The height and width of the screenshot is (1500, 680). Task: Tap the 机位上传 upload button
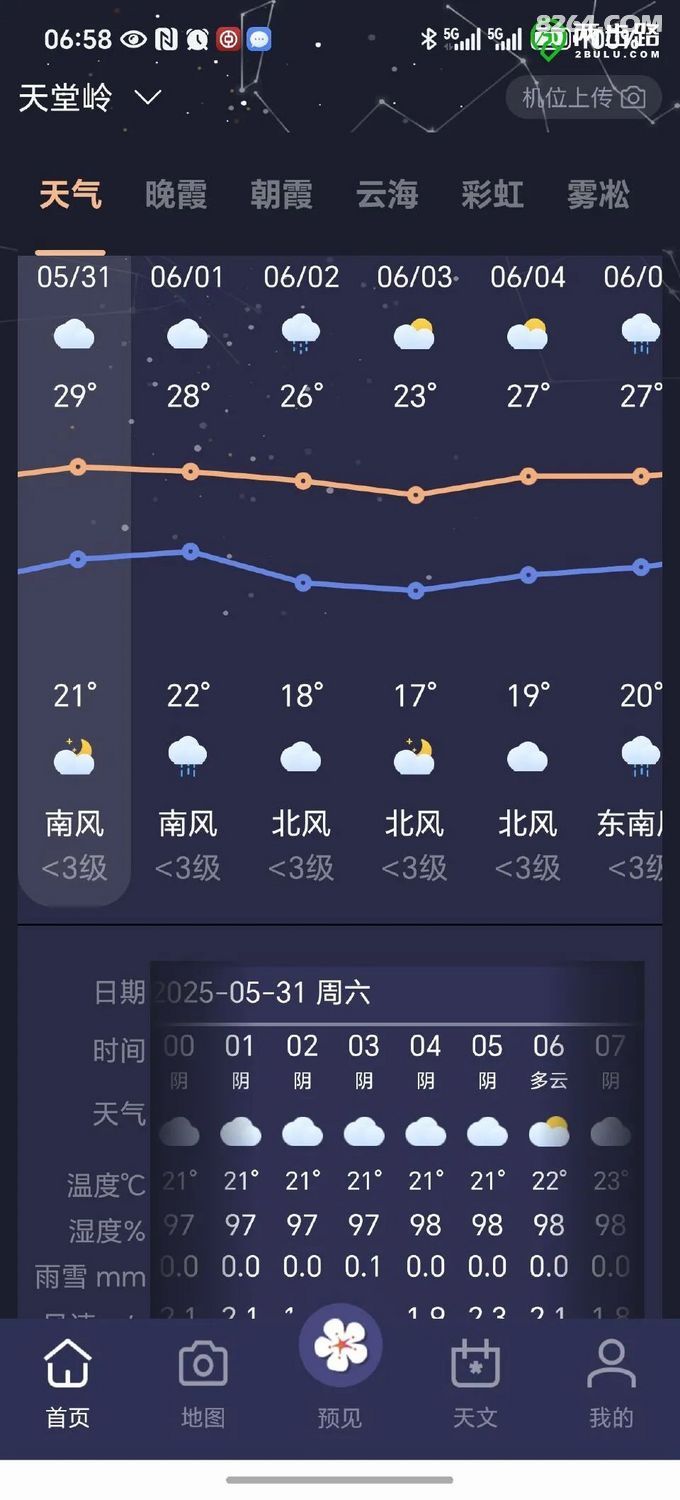583,97
